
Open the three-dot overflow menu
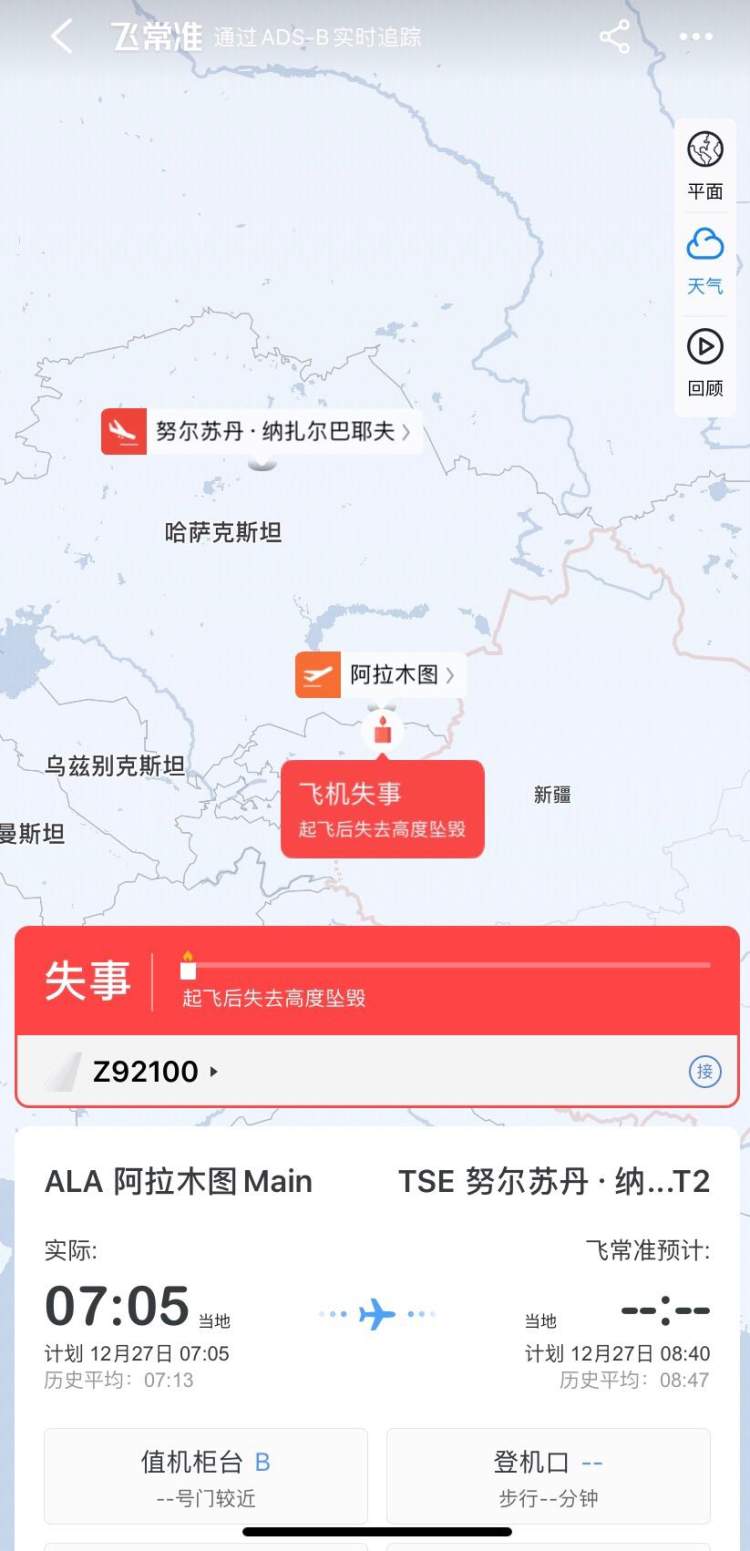(x=696, y=37)
